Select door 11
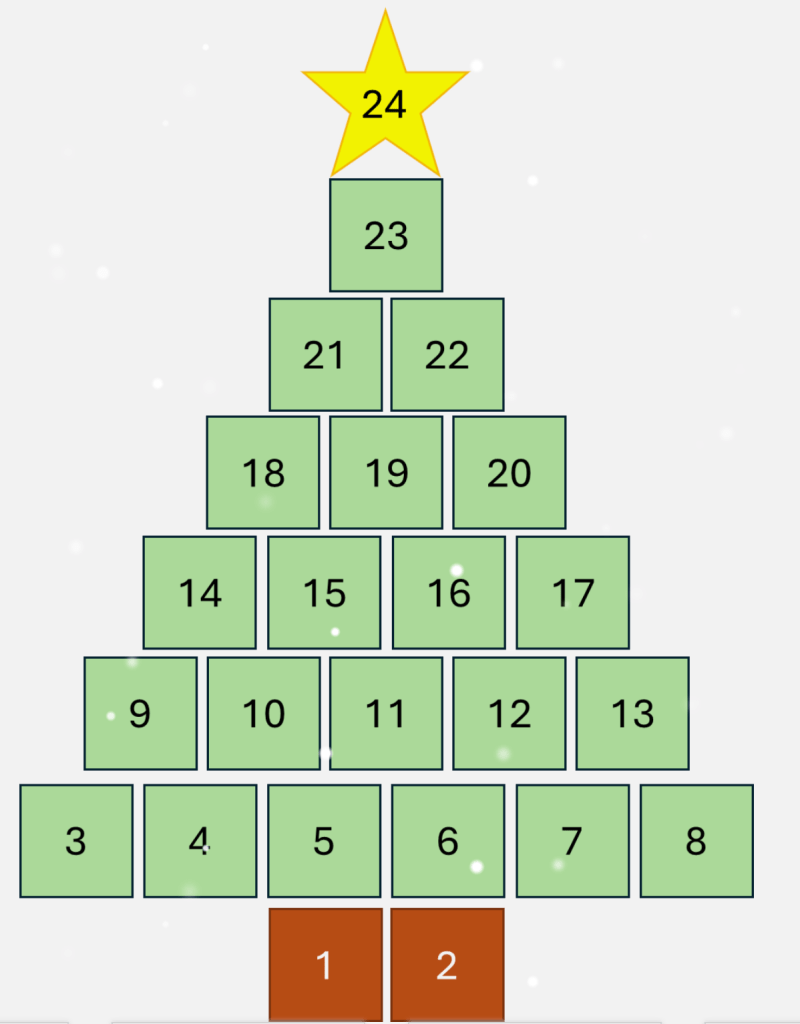This screenshot has height=1024, width=800. coord(386,714)
